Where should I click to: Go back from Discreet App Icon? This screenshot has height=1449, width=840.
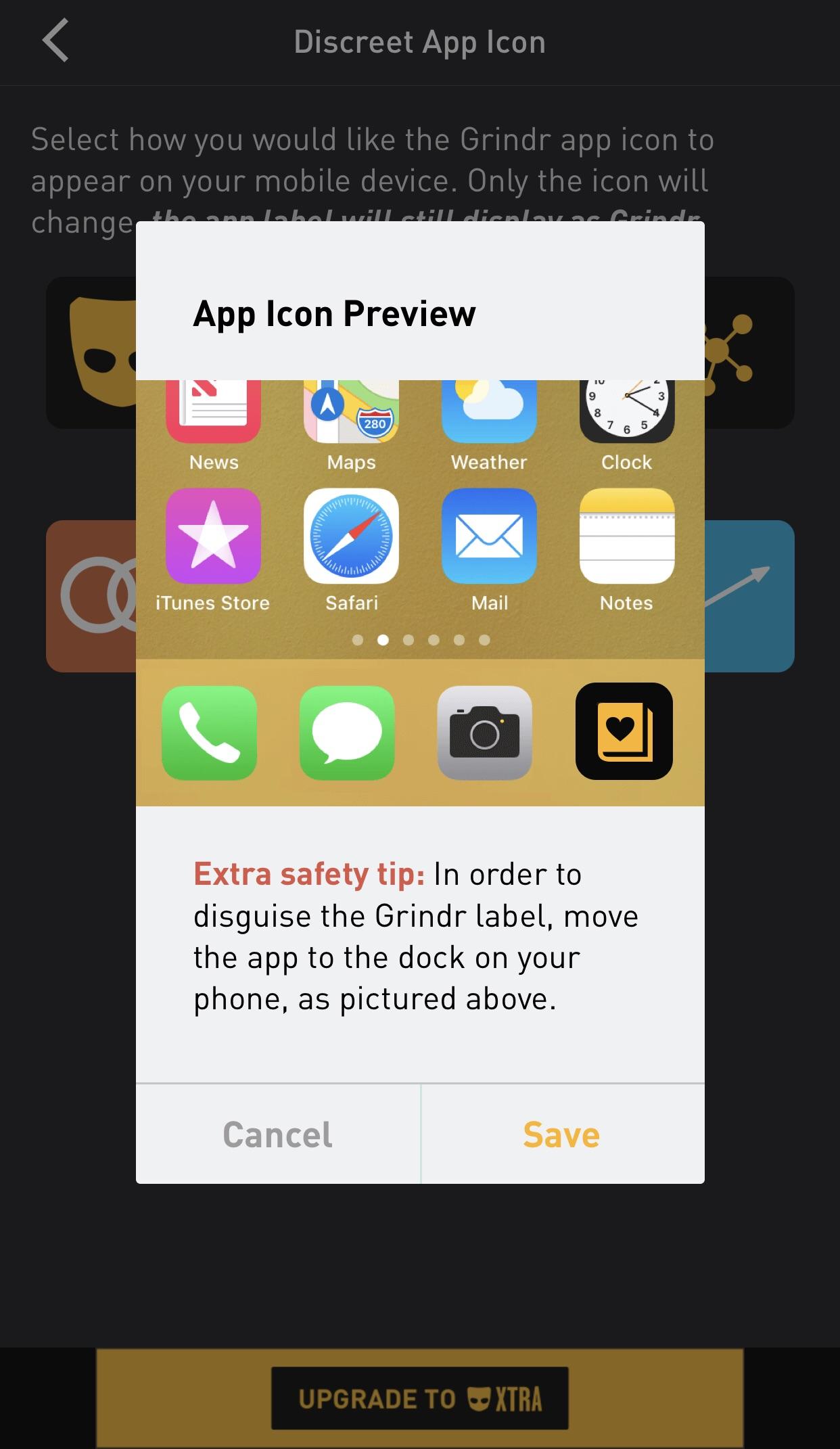pyautogui.click(x=55, y=41)
